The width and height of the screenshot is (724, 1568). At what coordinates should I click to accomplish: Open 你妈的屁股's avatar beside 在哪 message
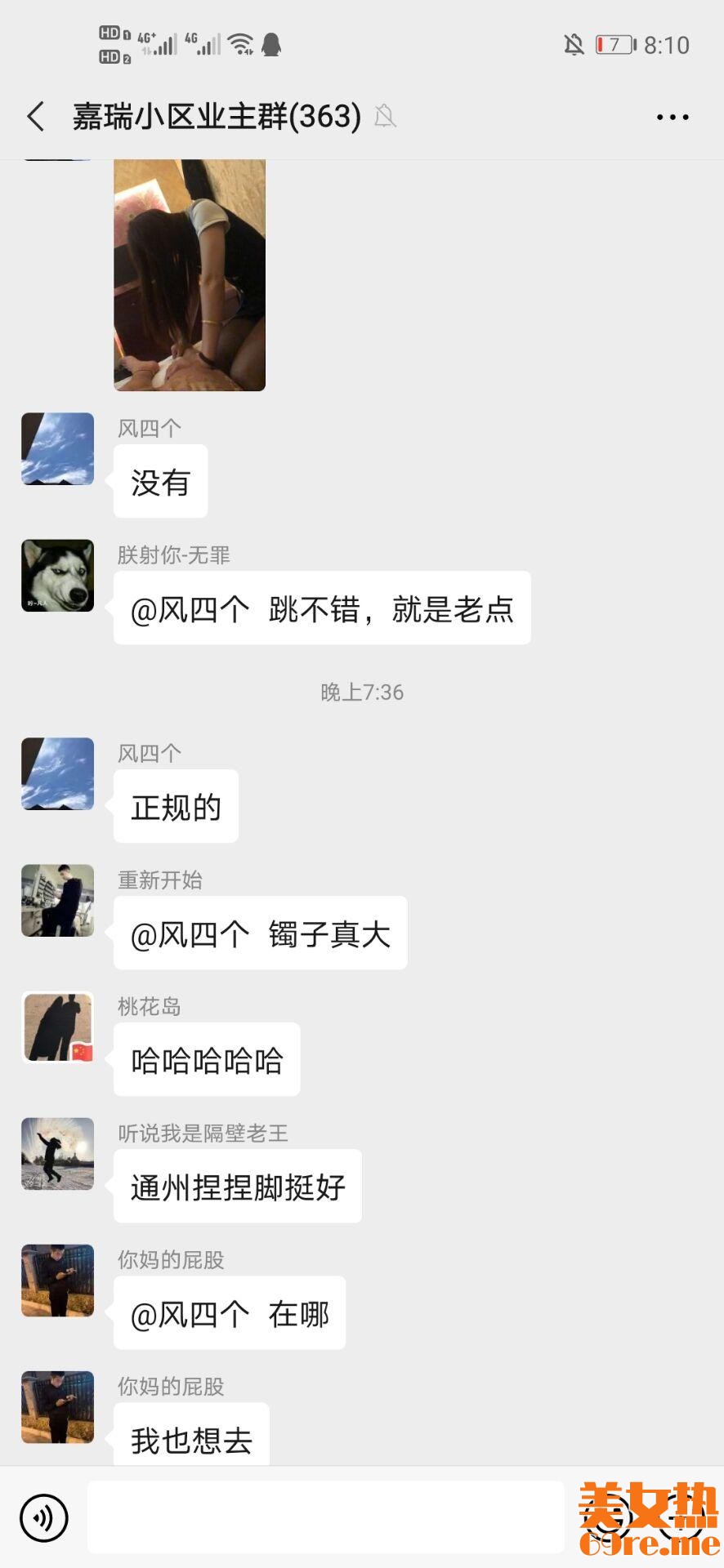click(x=57, y=1281)
